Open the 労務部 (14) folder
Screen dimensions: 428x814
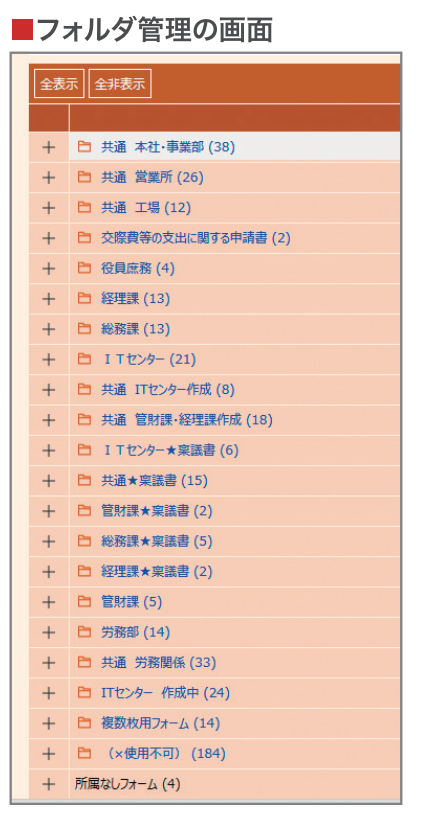coord(136,632)
